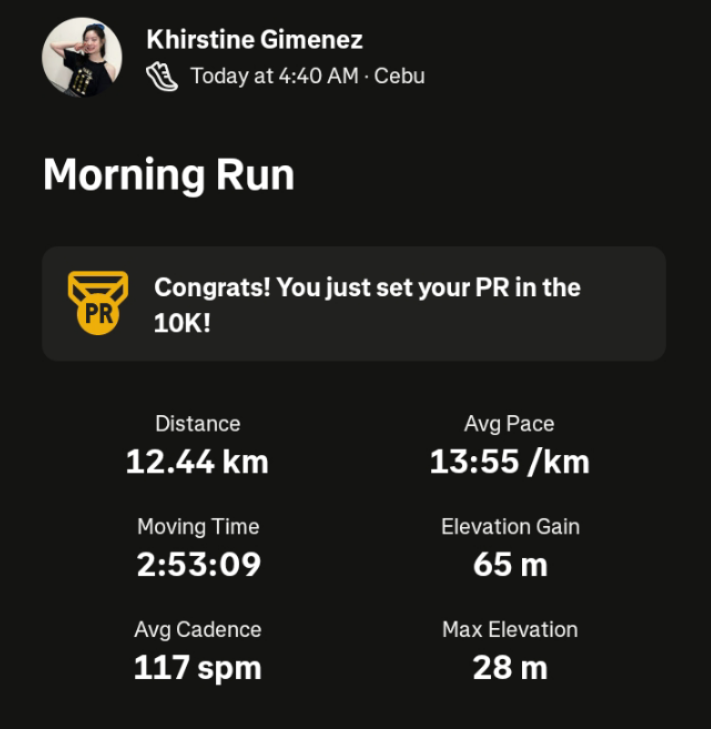This screenshot has width=711, height=729.
Task: Open Khirstine Gimenez's profile photo
Action: click(82, 58)
